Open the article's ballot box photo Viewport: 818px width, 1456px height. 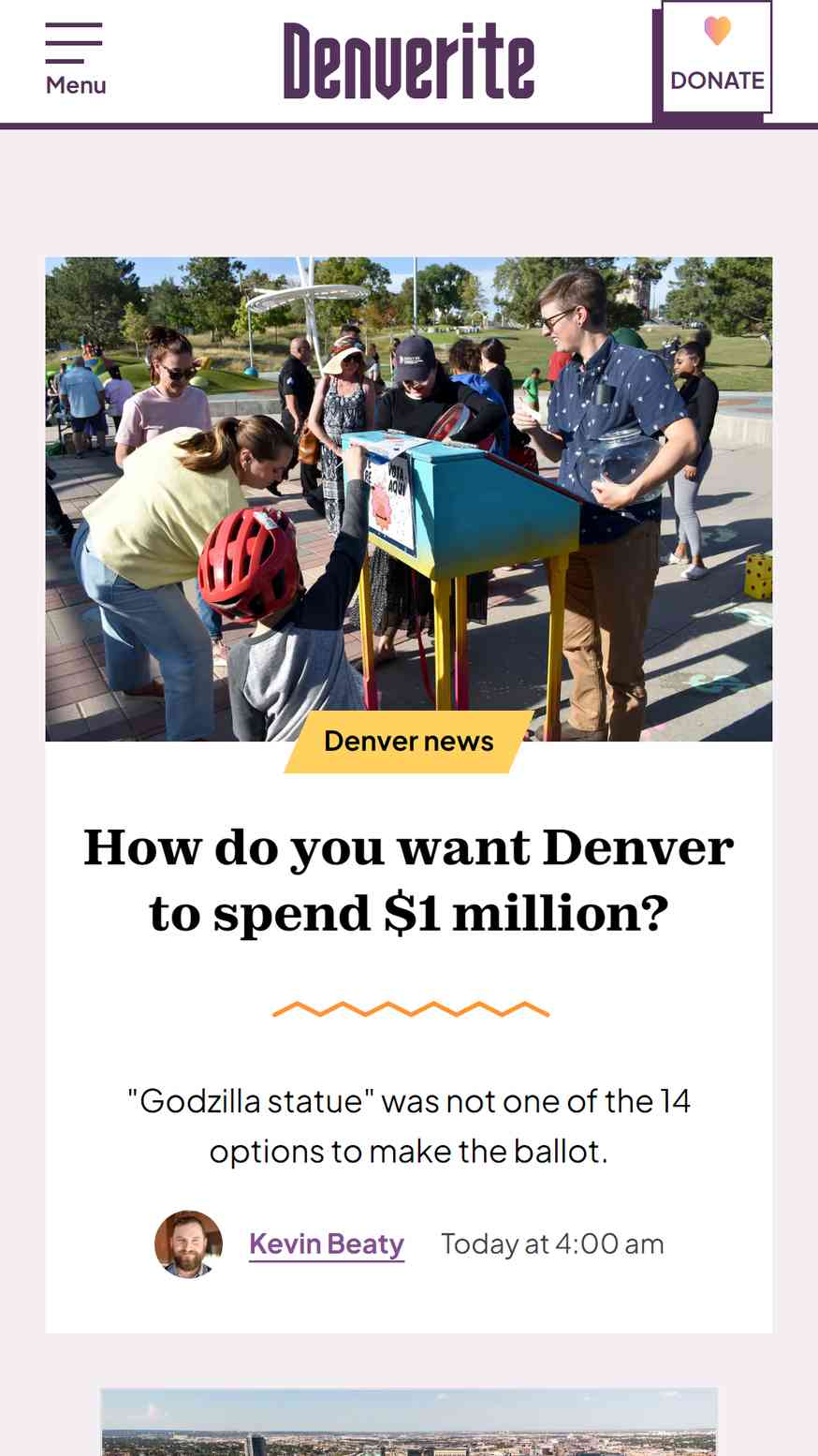(x=409, y=499)
